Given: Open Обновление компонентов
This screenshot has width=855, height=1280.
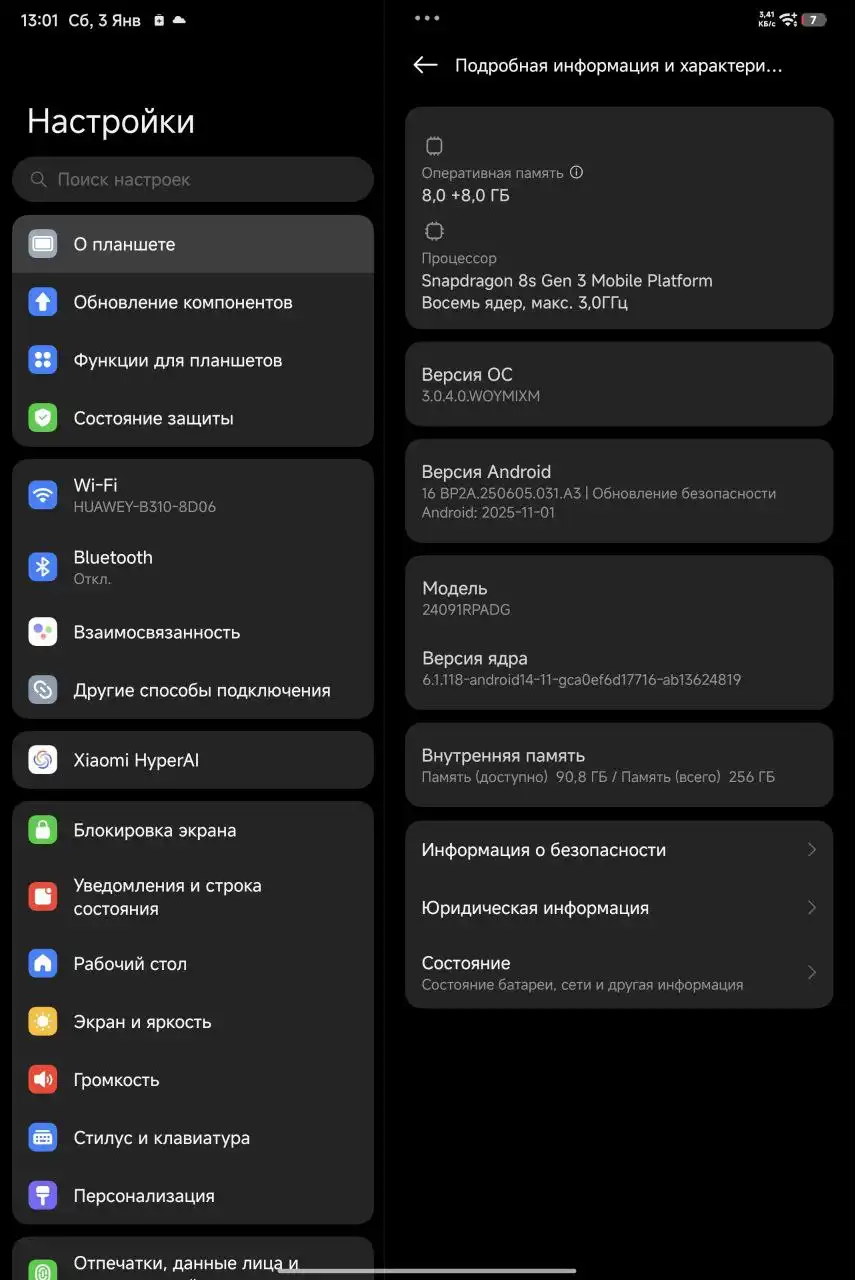Looking at the screenshot, I should pyautogui.click(x=182, y=302).
